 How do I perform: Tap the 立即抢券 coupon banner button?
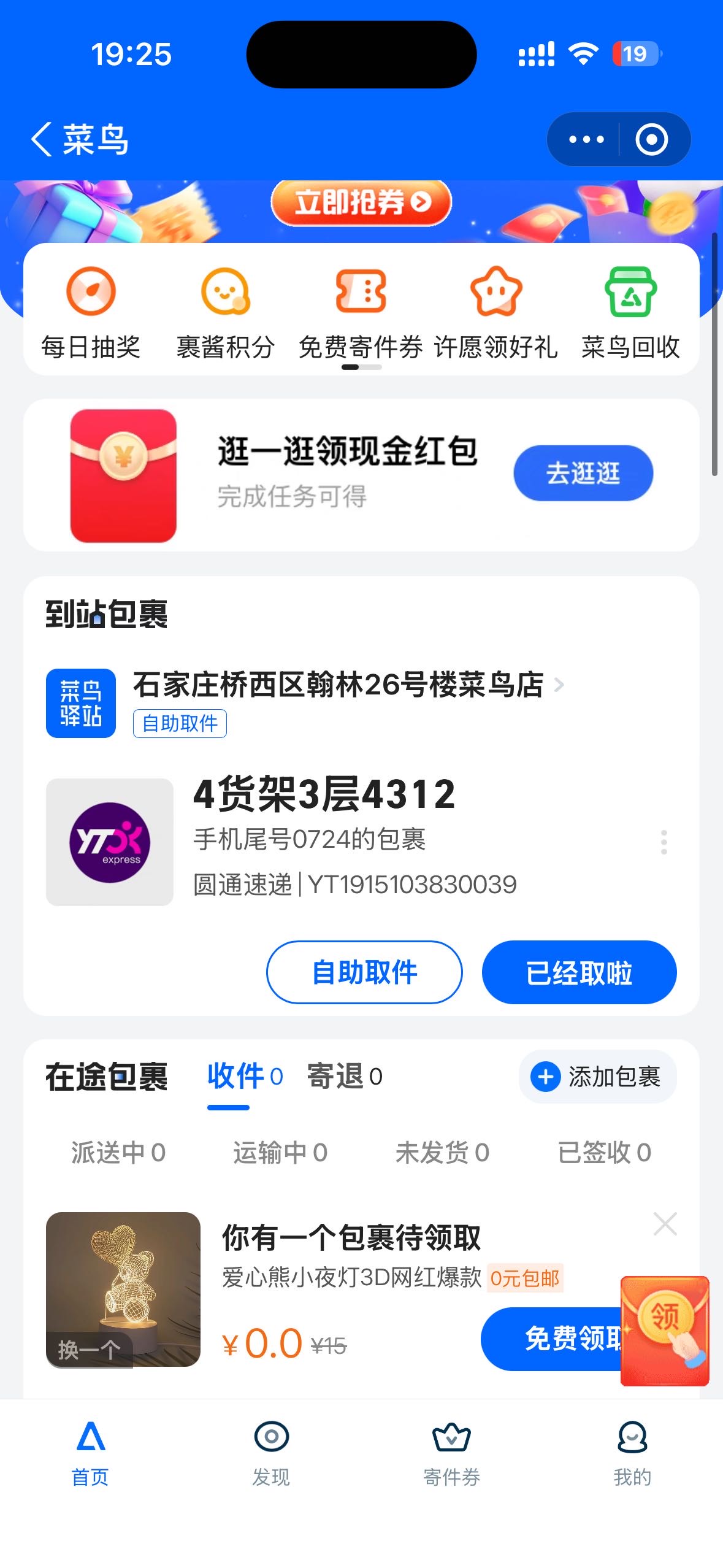pos(361,202)
